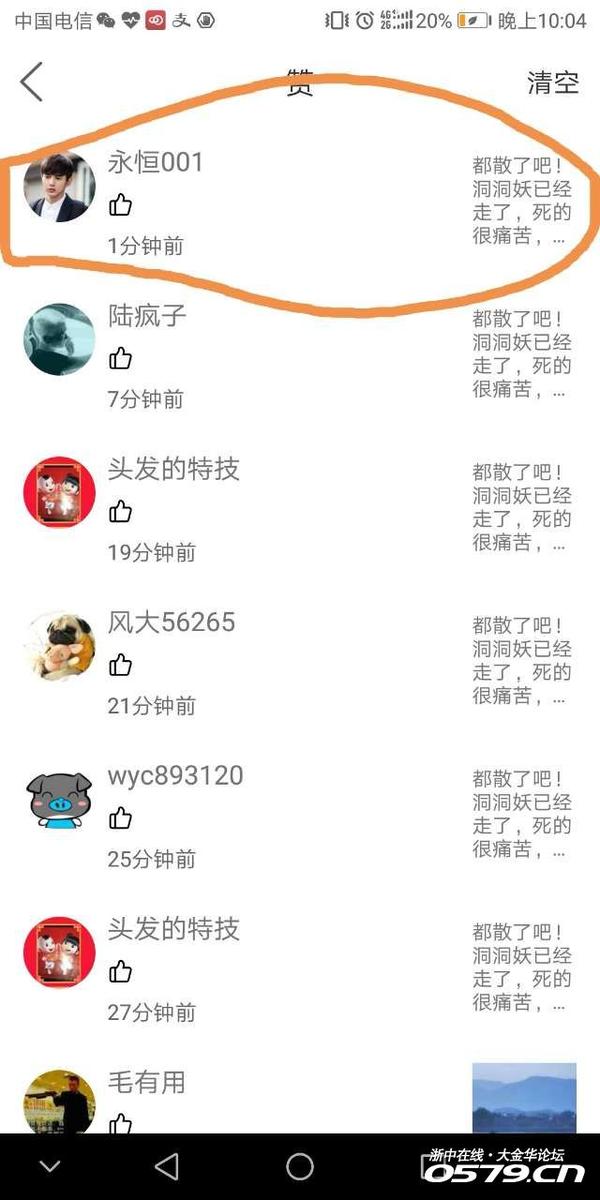Open the like notification from 风大56265

(x=290, y=664)
